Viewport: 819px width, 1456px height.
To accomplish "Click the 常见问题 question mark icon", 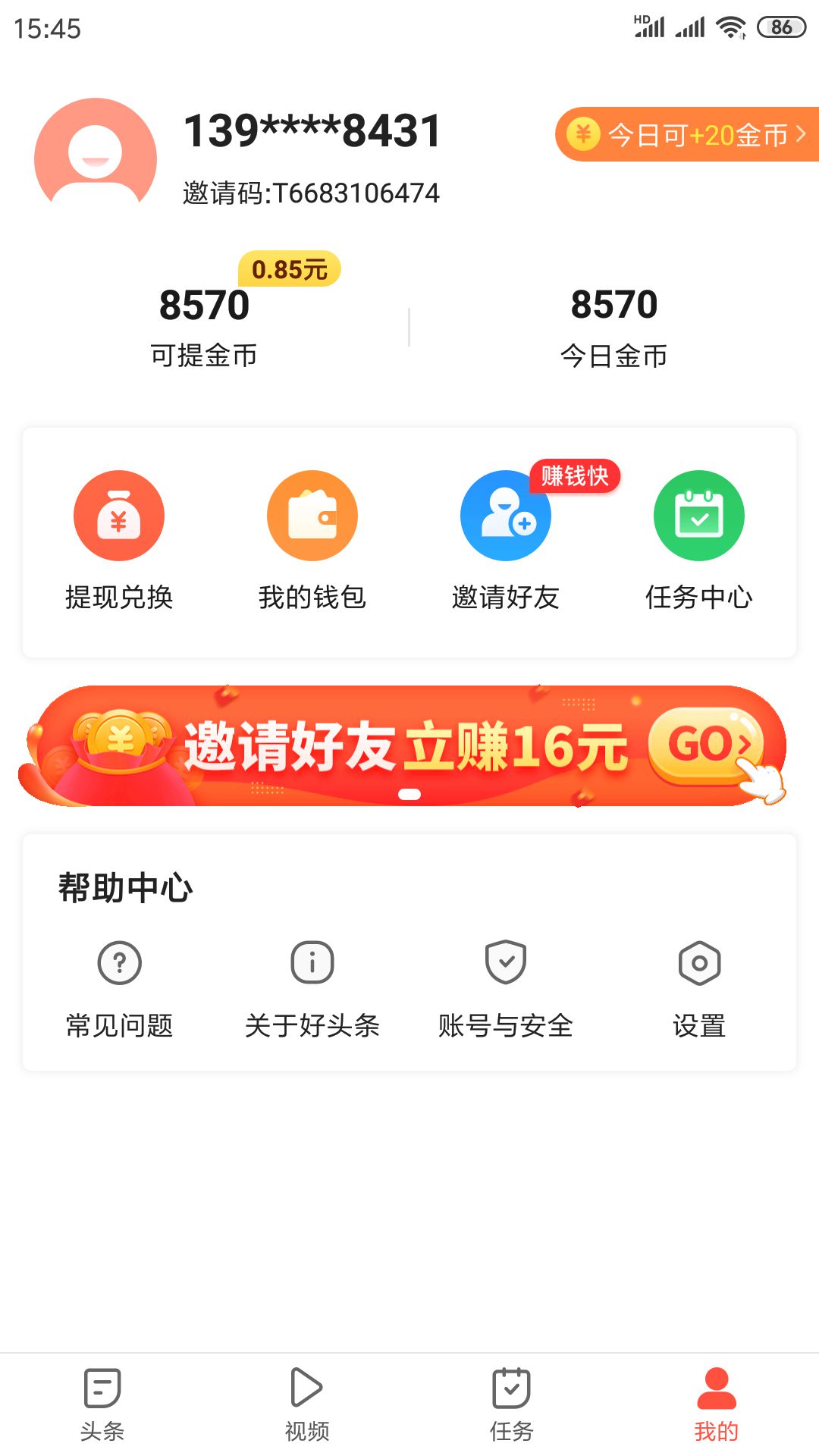I will (x=119, y=962).
